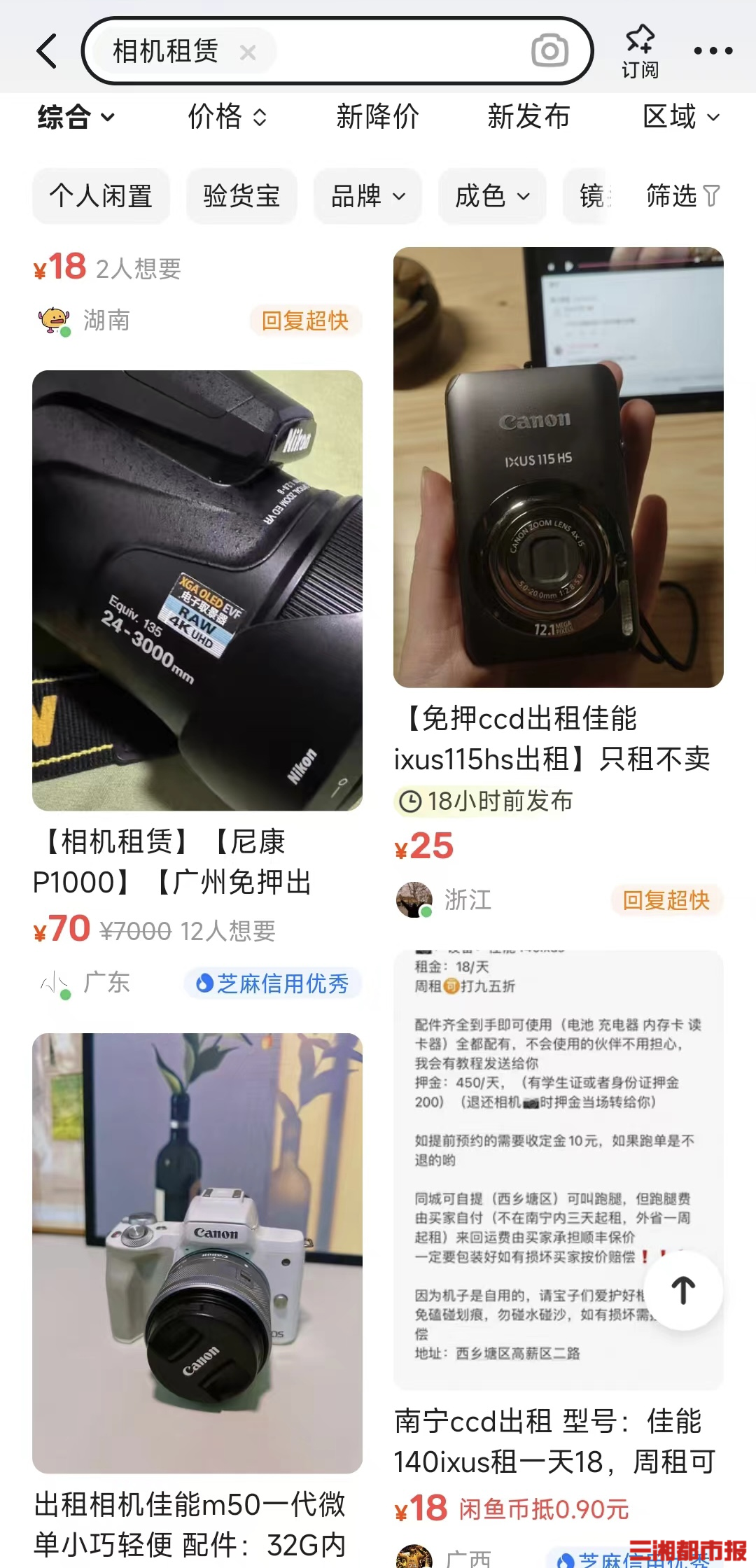The image size is (756, 1568).
Task: Expand the 成色 condition filter
Action: (x=492, y=196)
